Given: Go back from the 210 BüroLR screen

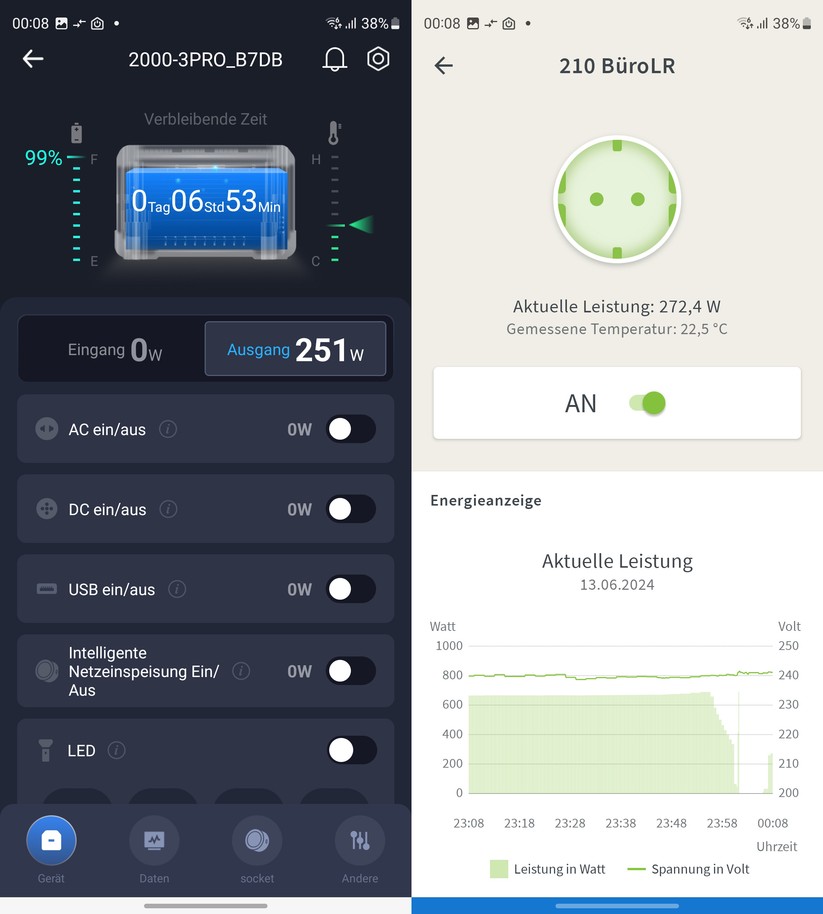Looking at the screenshot, I should [444, 66].
